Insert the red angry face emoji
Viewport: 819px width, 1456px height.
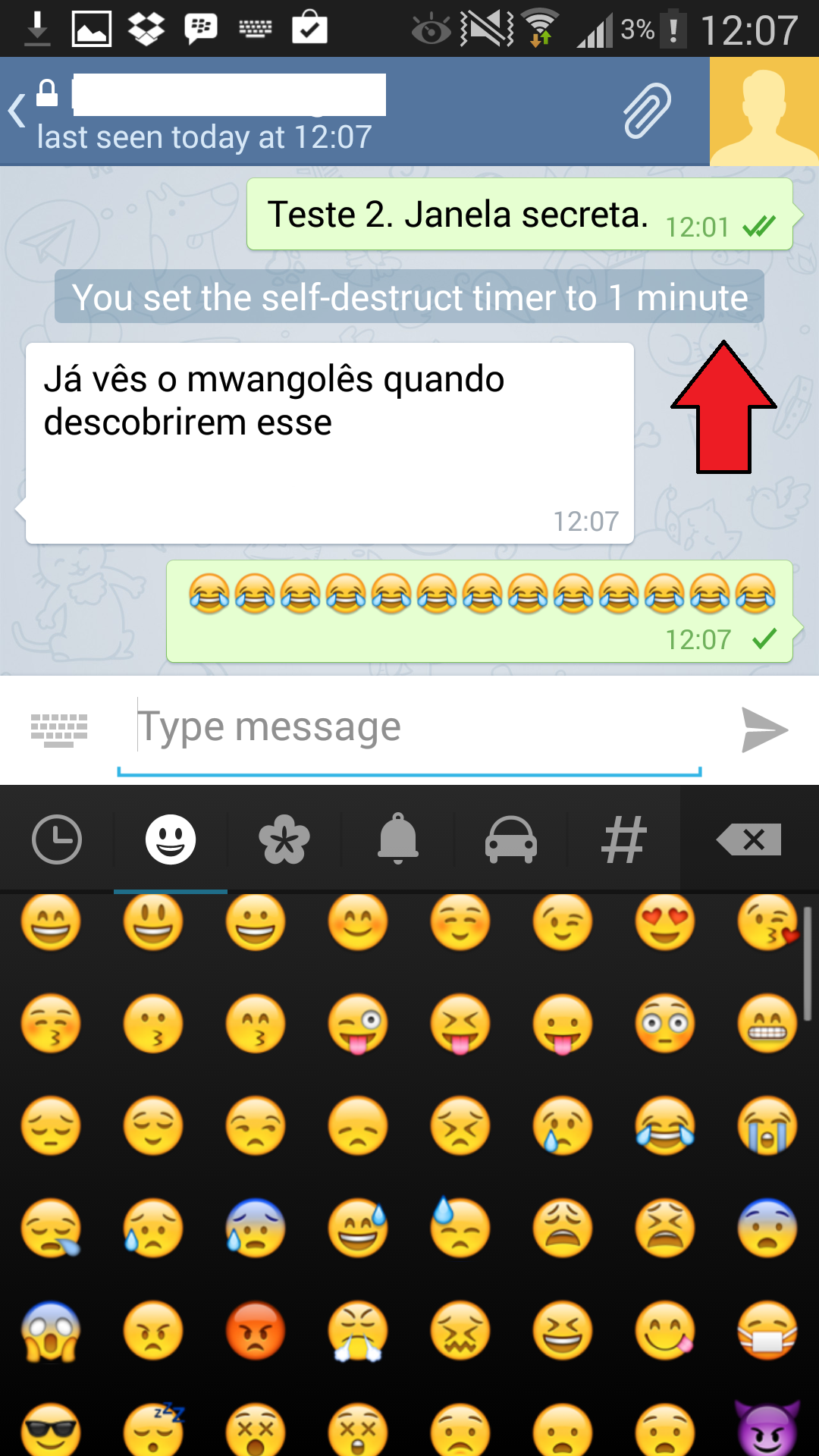pyautogui.click(x=256, y=1331)
